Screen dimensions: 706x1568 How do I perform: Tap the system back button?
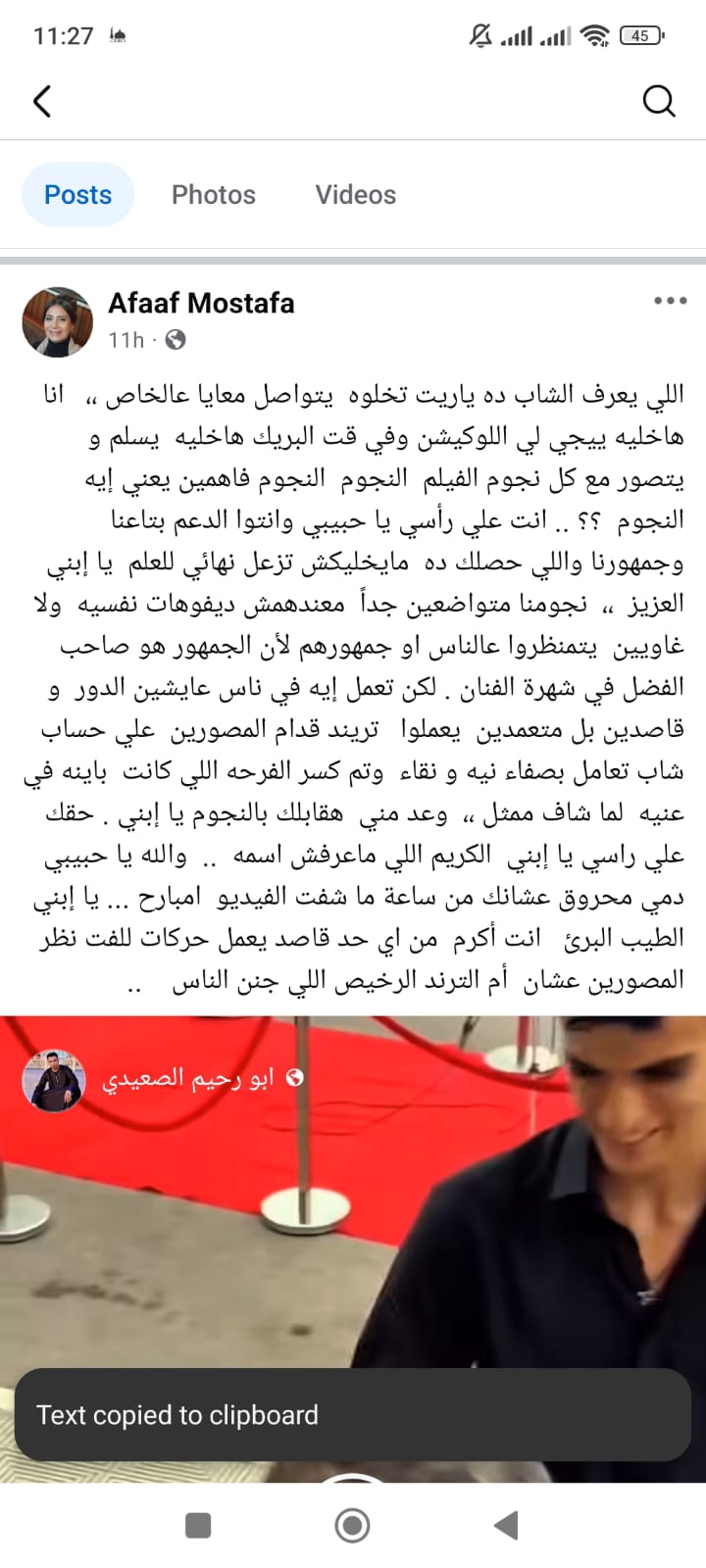[506, 1525]
